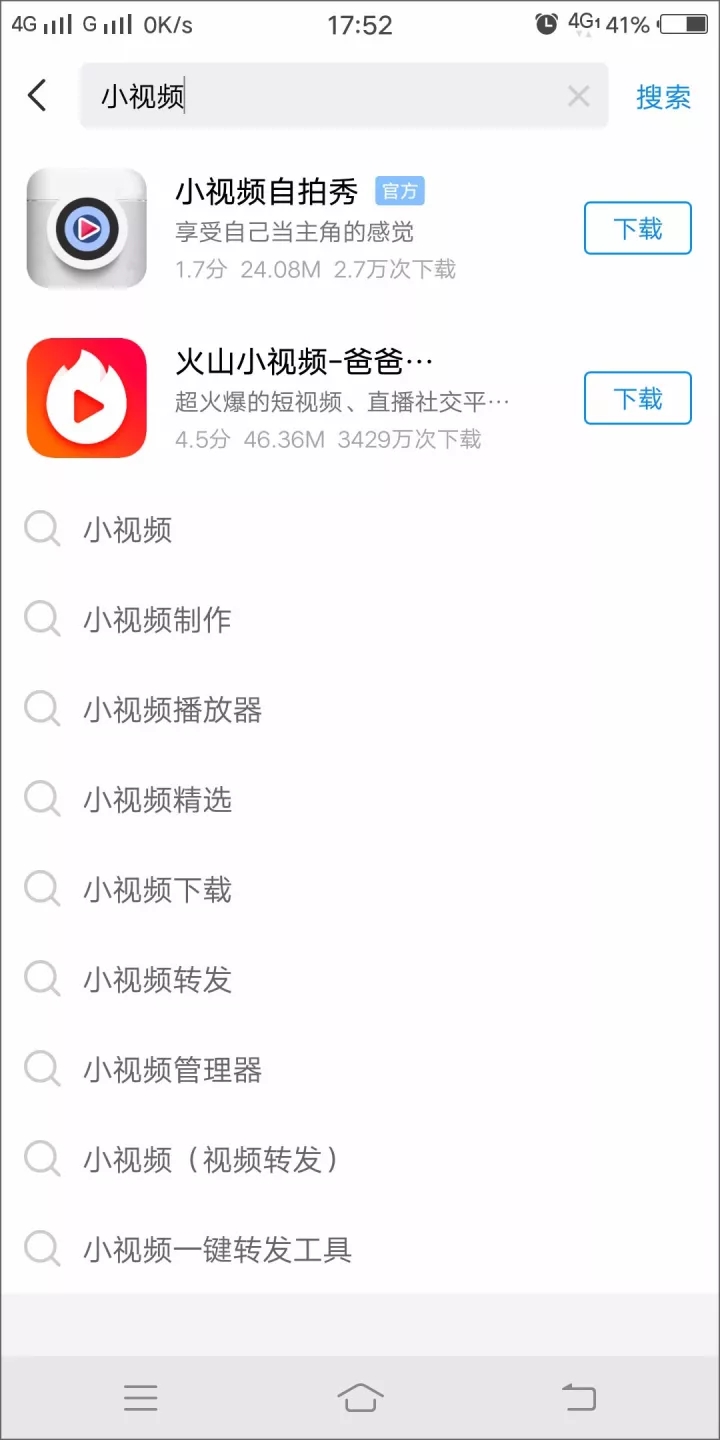Tap the search icon next to 小视频播放器
Image resolution: width=720 pixels, height=1440 pixels.
[x=41, y=710]
